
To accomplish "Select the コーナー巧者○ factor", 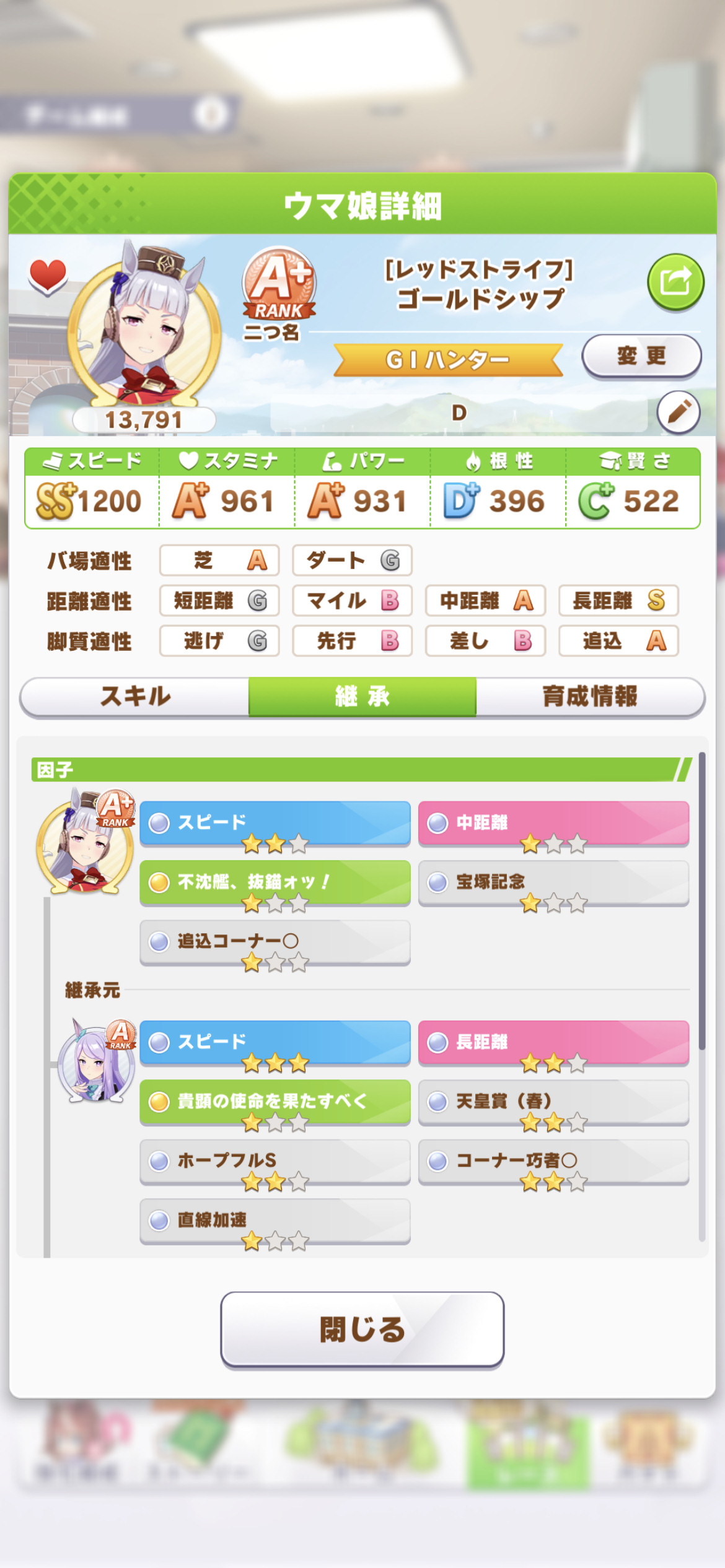I will pyautogui.click(x=554, y=1162).
